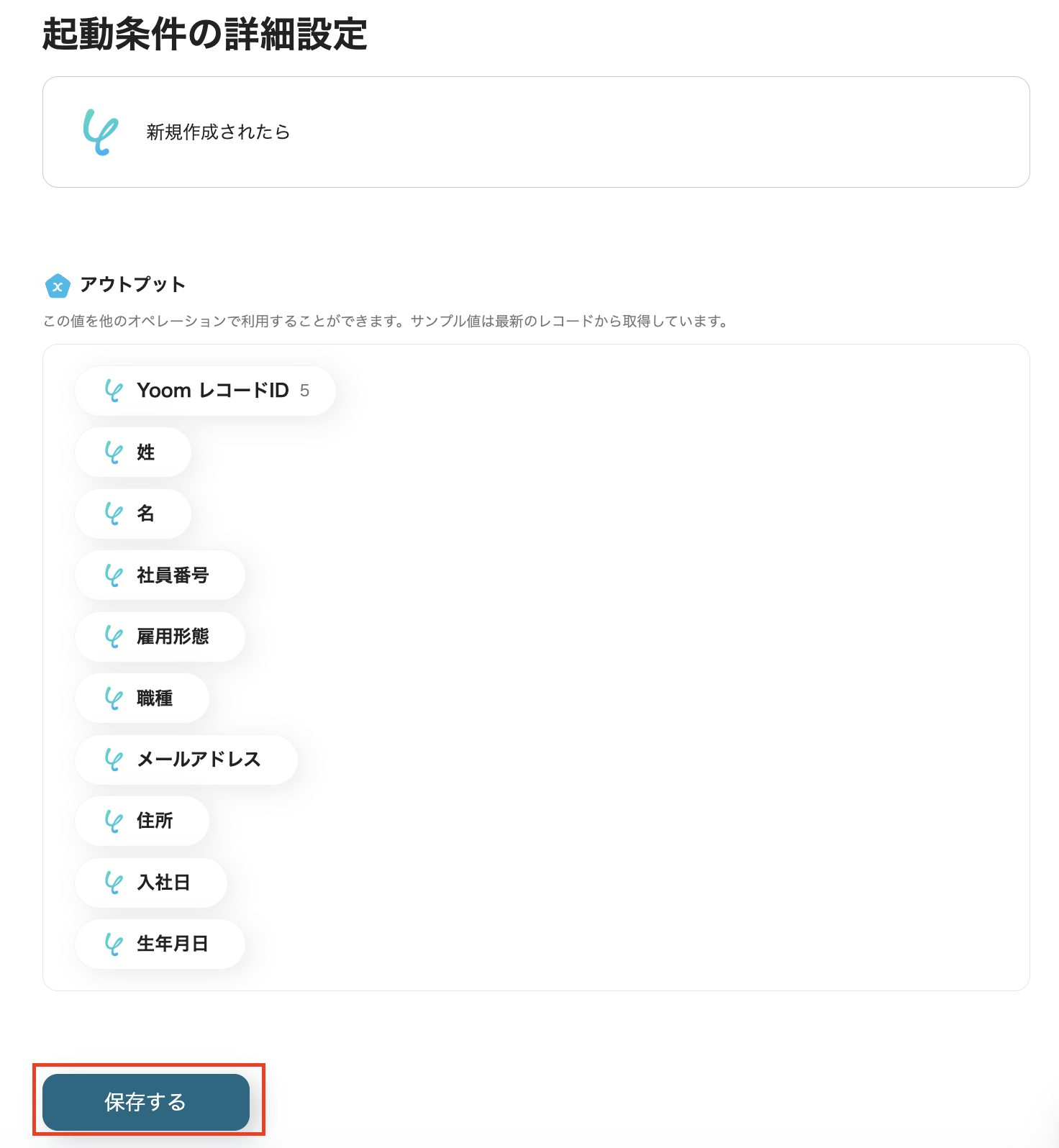This screenshot has height=1148, width=1059.
Task: Tap the 社員番号 output chip
Action: 160,575
